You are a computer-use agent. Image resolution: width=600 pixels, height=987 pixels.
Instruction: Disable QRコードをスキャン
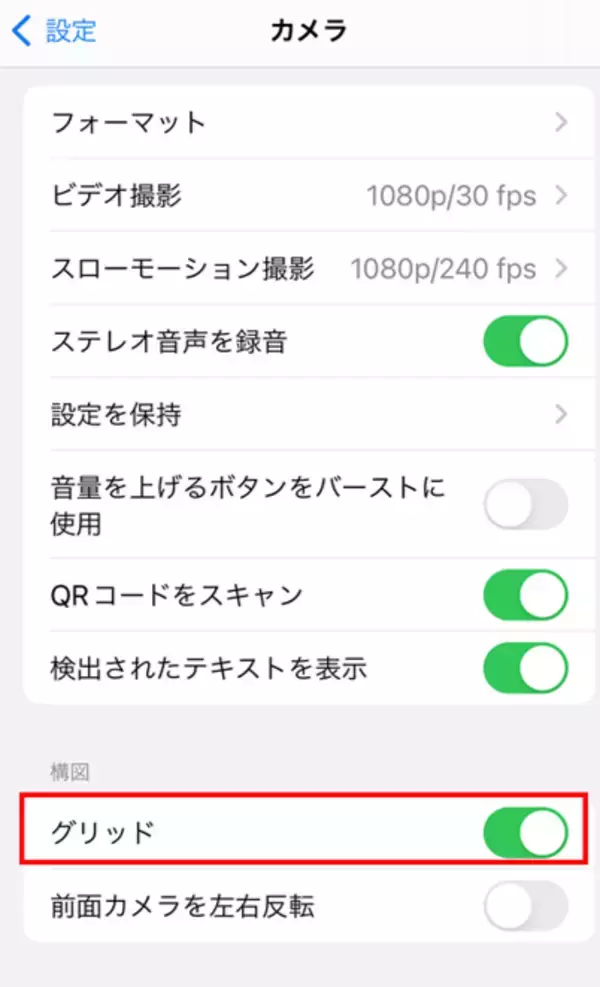pos(525,596)
